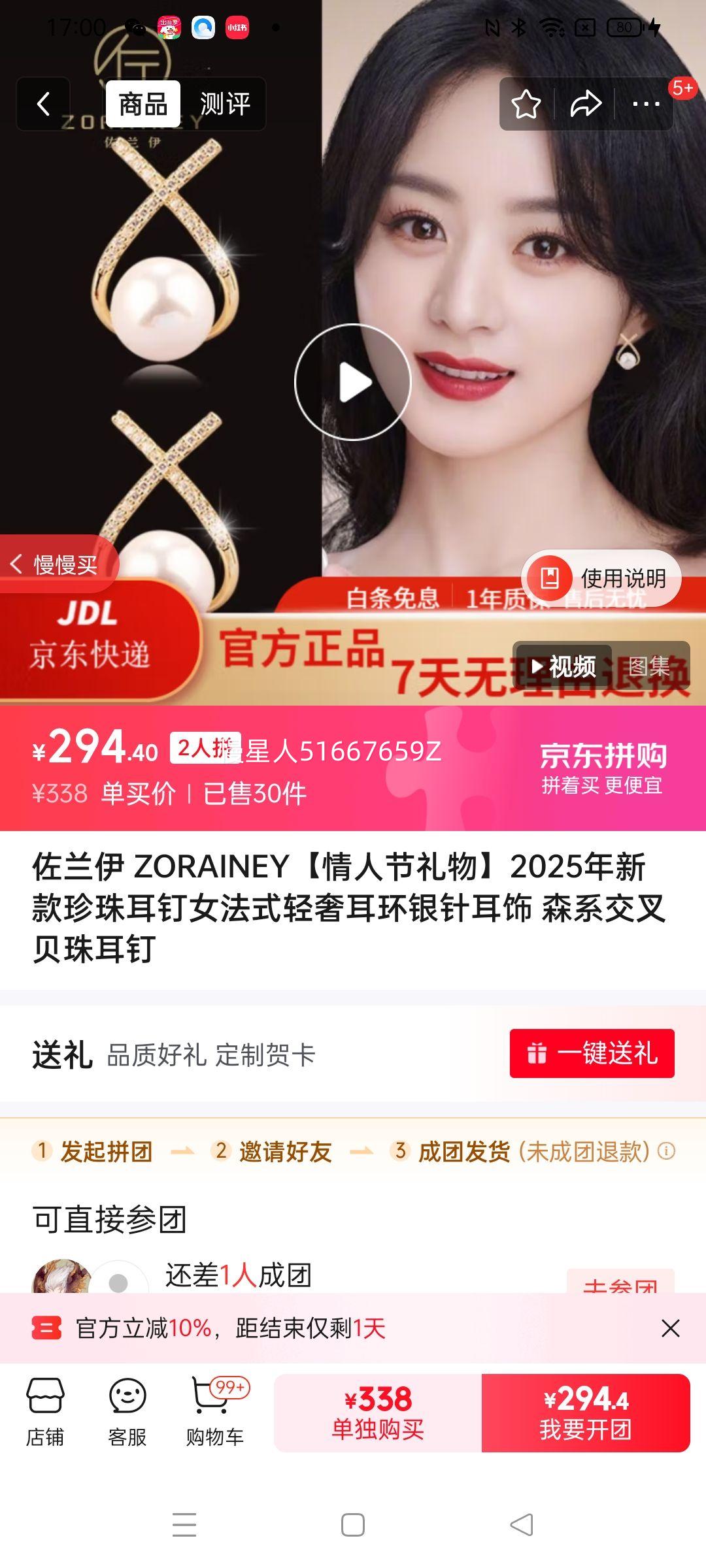
Task: Open the more menu with 5+ badge
Action: pyautogui.click(x=646, y=105)
